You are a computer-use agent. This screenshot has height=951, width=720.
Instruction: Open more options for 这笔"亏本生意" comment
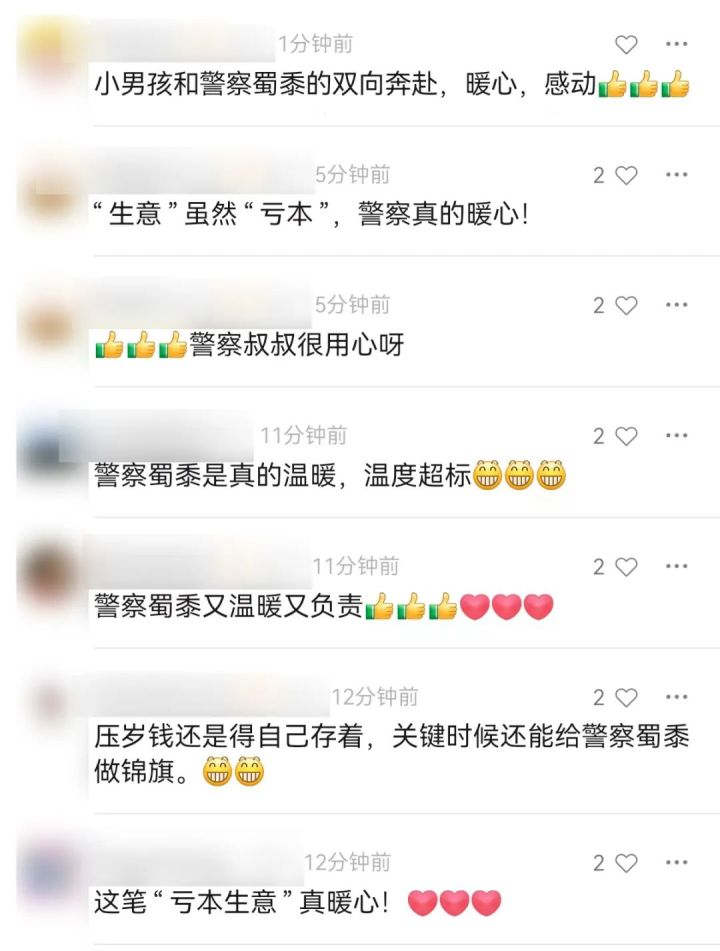click(x=677, y=863)
